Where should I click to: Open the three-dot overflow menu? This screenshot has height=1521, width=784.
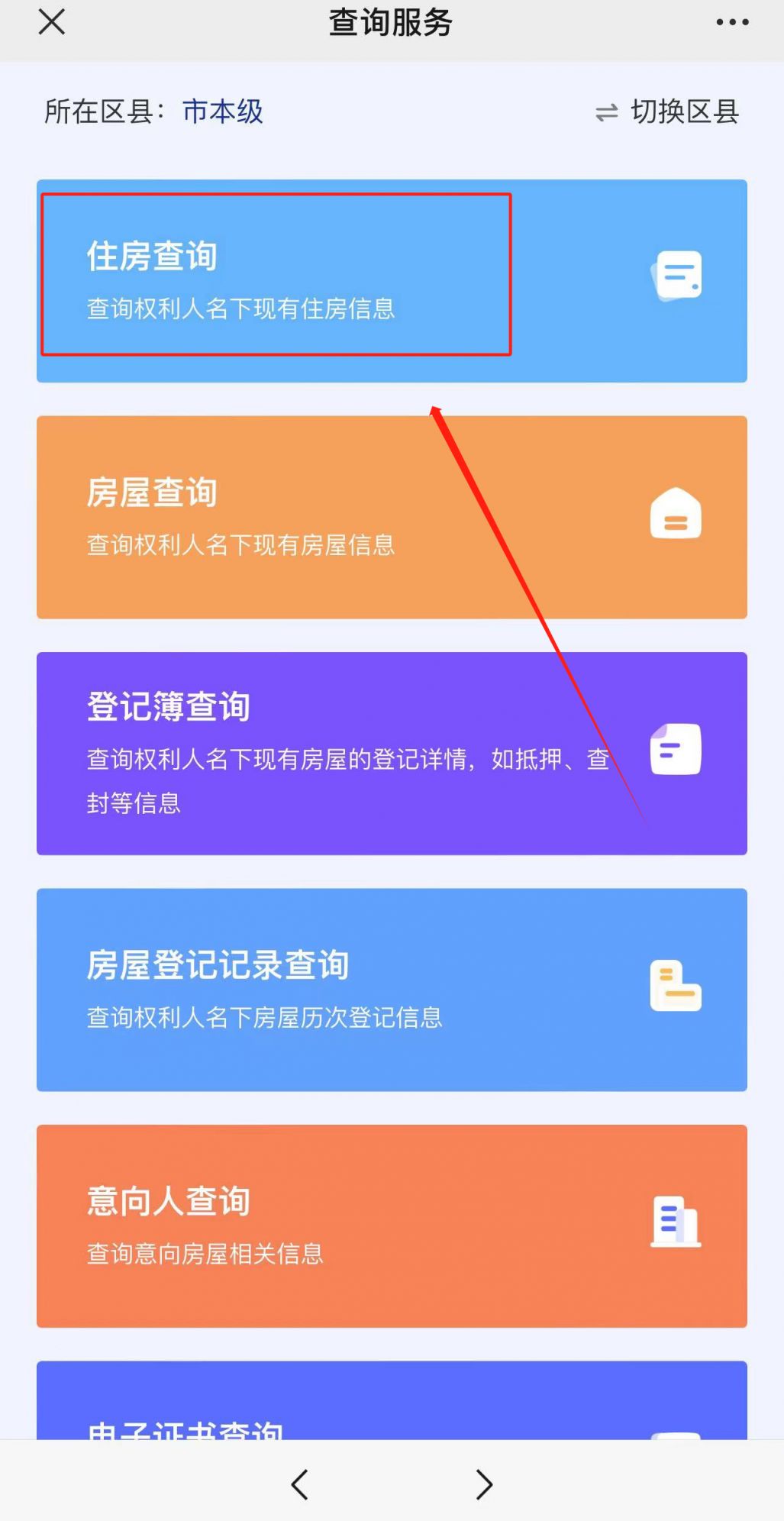pos(731,22)
